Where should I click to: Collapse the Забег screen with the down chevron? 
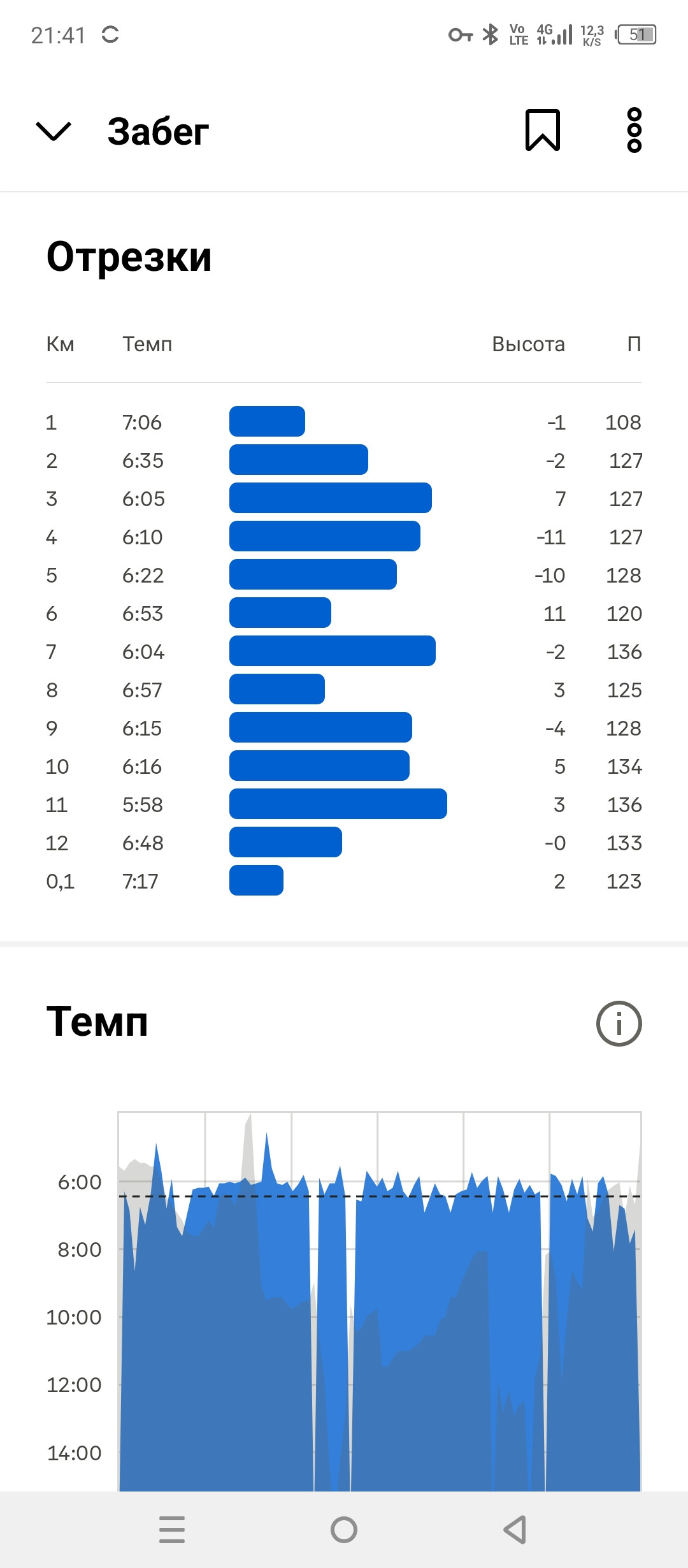click(54, 131)
